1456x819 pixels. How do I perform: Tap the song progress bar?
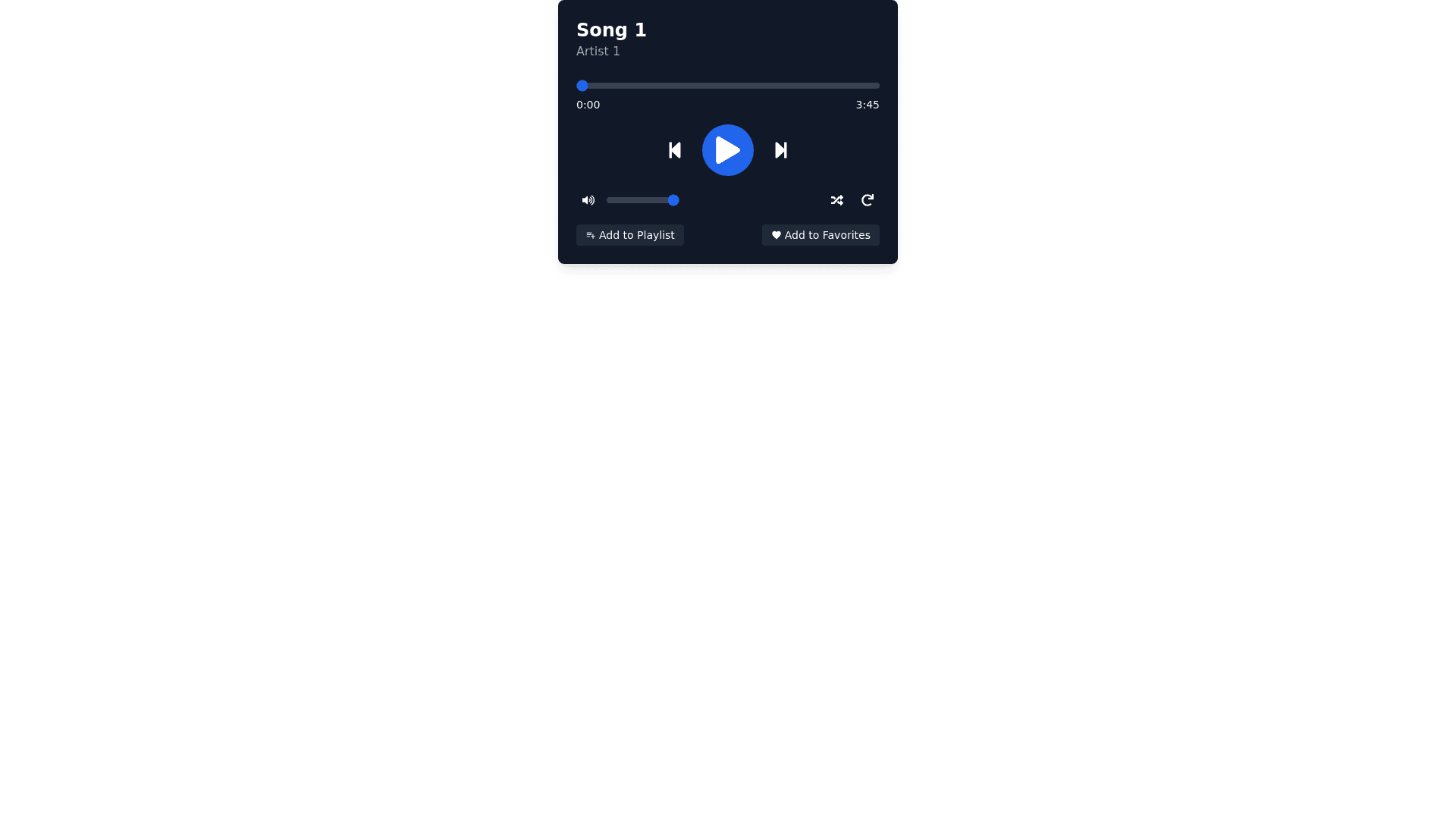tap(727, 86)
